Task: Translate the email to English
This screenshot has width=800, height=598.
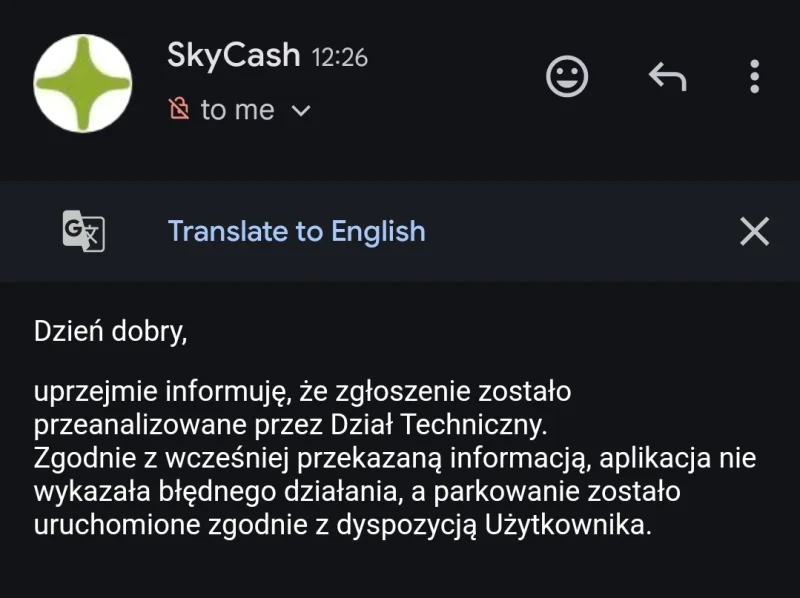Action: [296, 231]
